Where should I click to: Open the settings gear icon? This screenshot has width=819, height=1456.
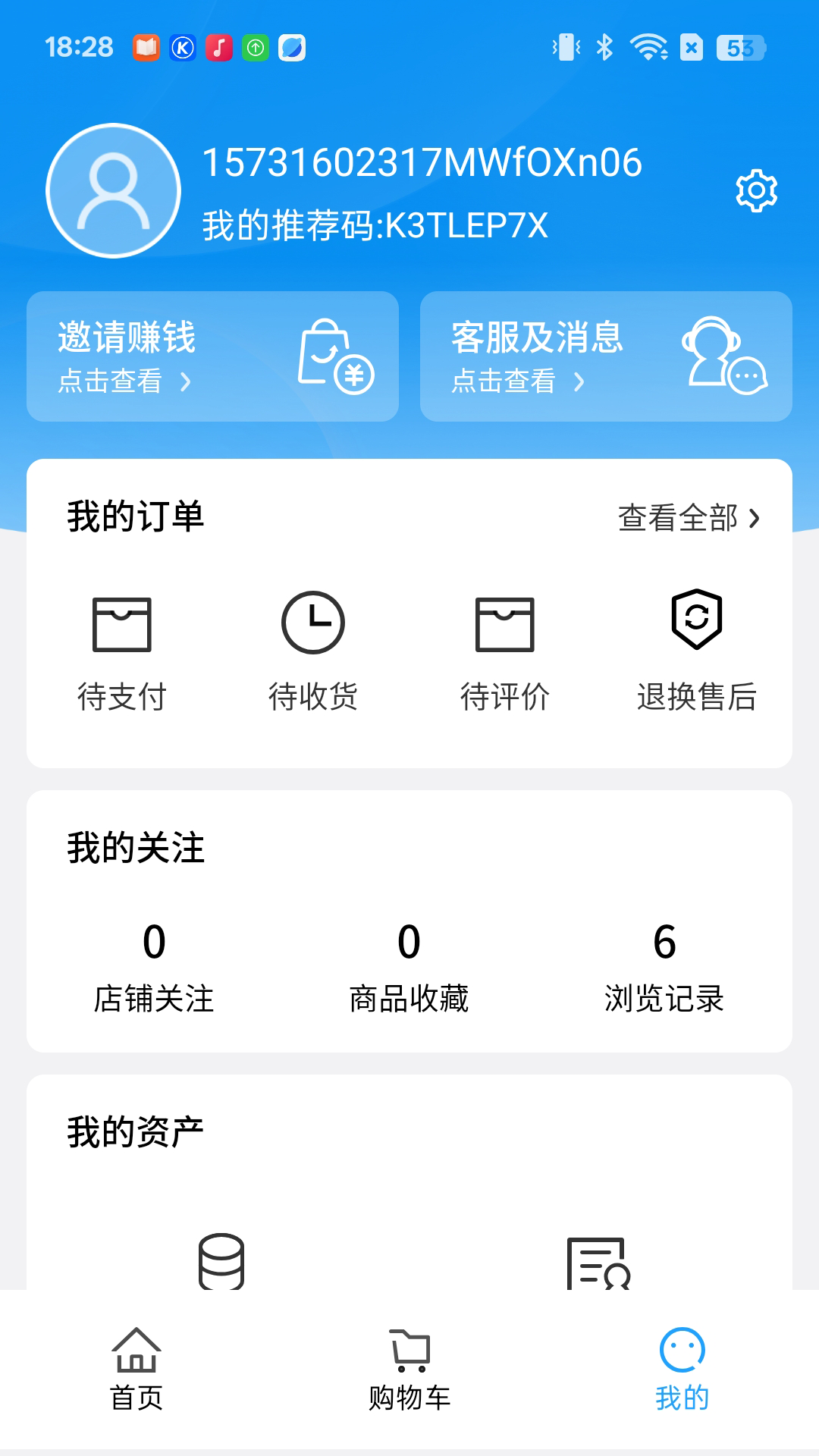tap(755, 192)
